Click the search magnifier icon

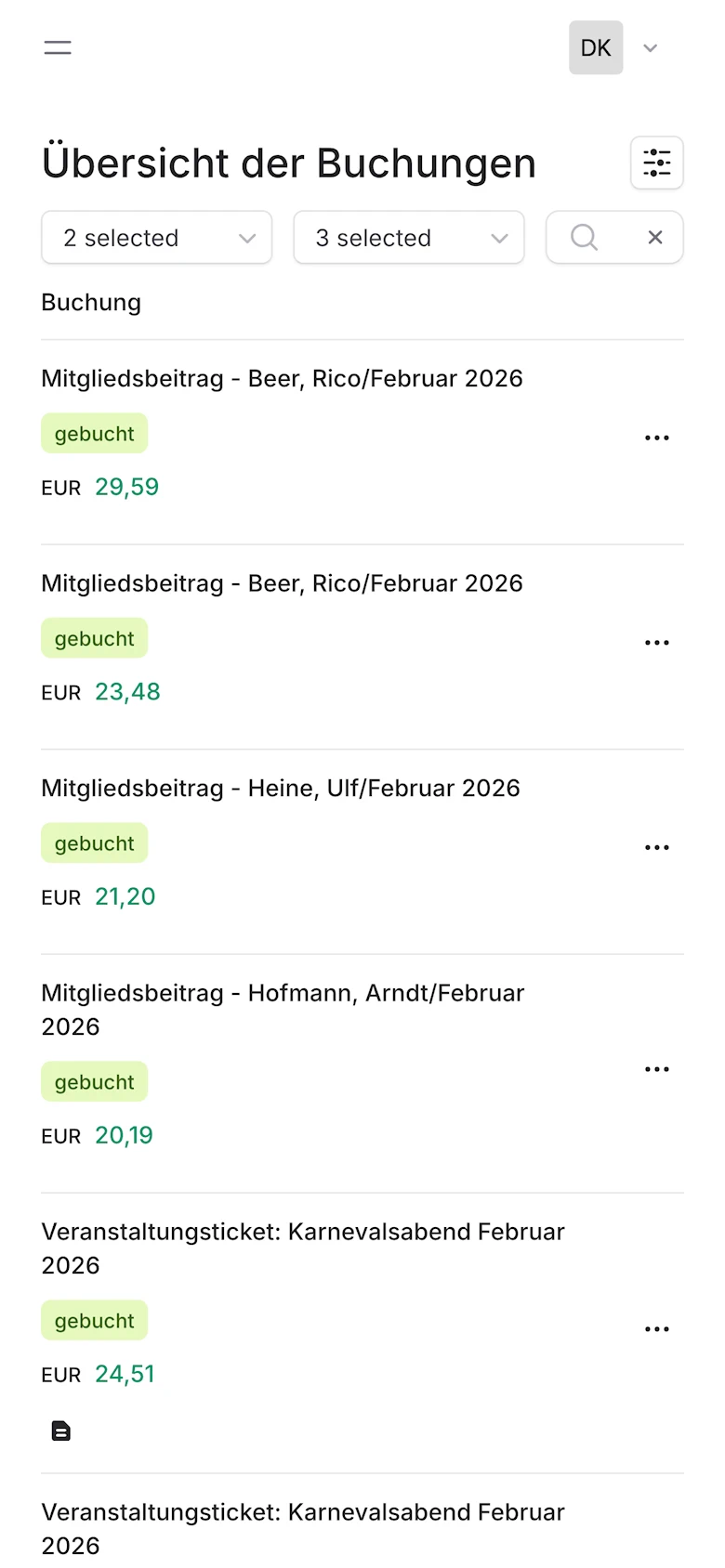(x=584, y=238)
